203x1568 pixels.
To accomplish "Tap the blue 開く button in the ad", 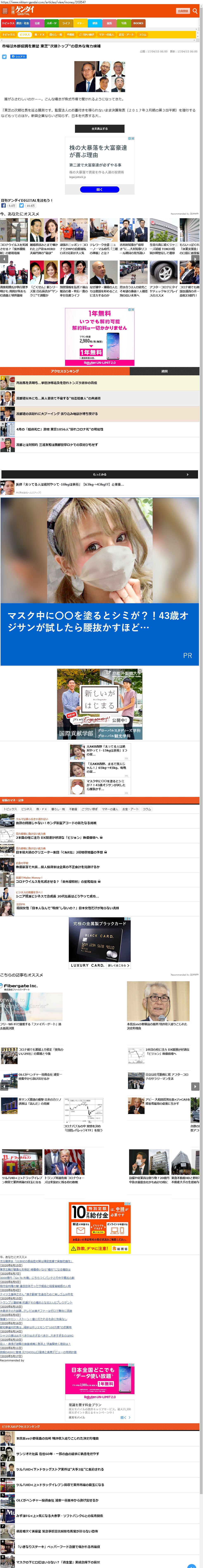I will click(99, 189).
